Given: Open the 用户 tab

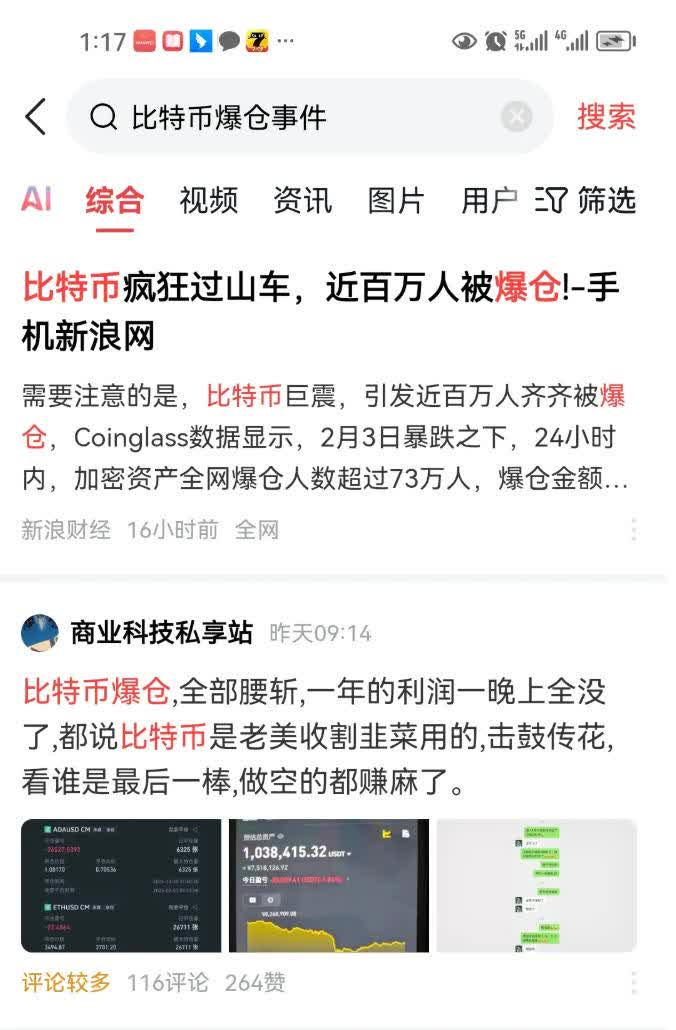Looking at the screenshot, I should pyautogui.click(x=488, y=200).
